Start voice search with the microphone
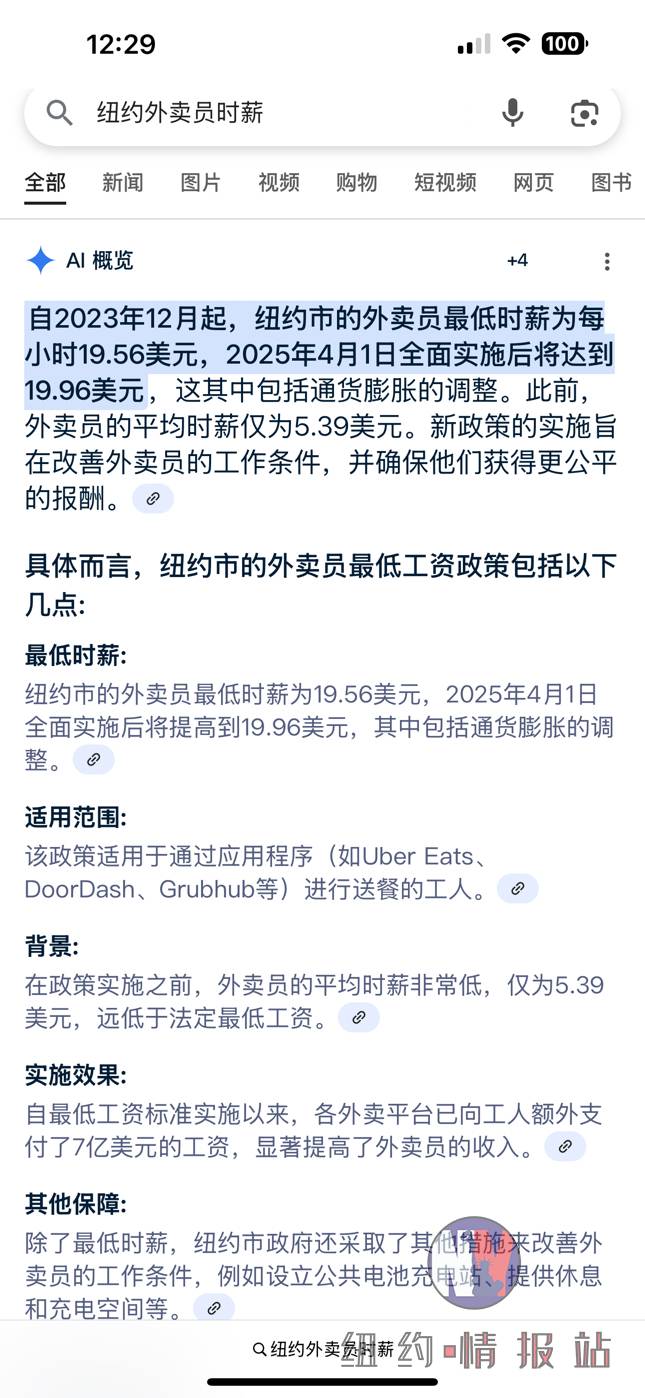645x1398 pixels. pyautogui.click(x=512, y=113)
